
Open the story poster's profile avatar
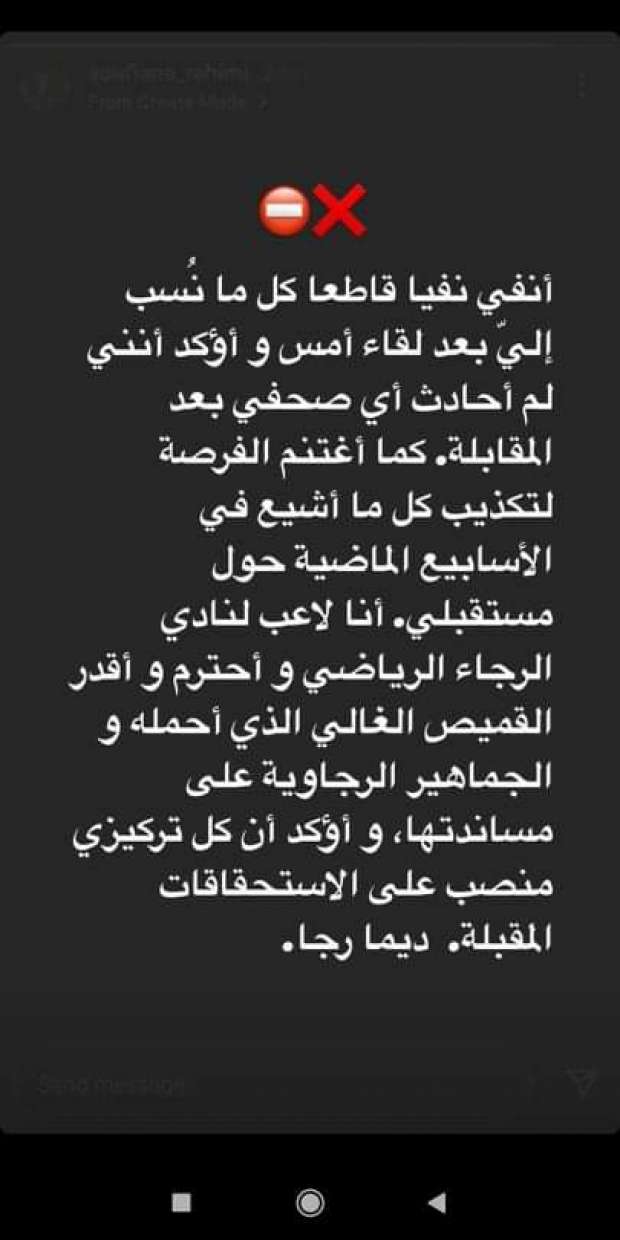tap(47, 87)
